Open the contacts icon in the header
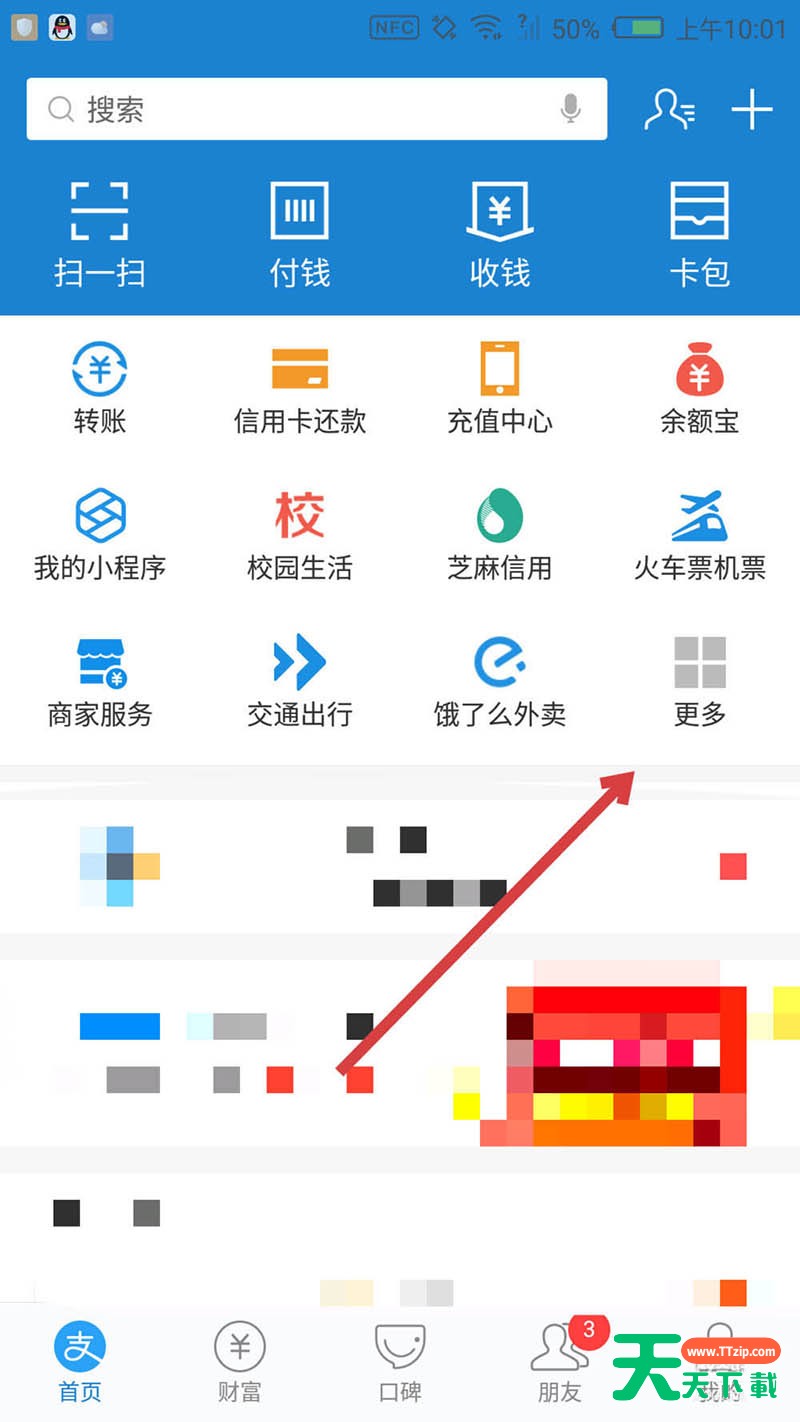The image size is (800, 1422). coord(669,109)
